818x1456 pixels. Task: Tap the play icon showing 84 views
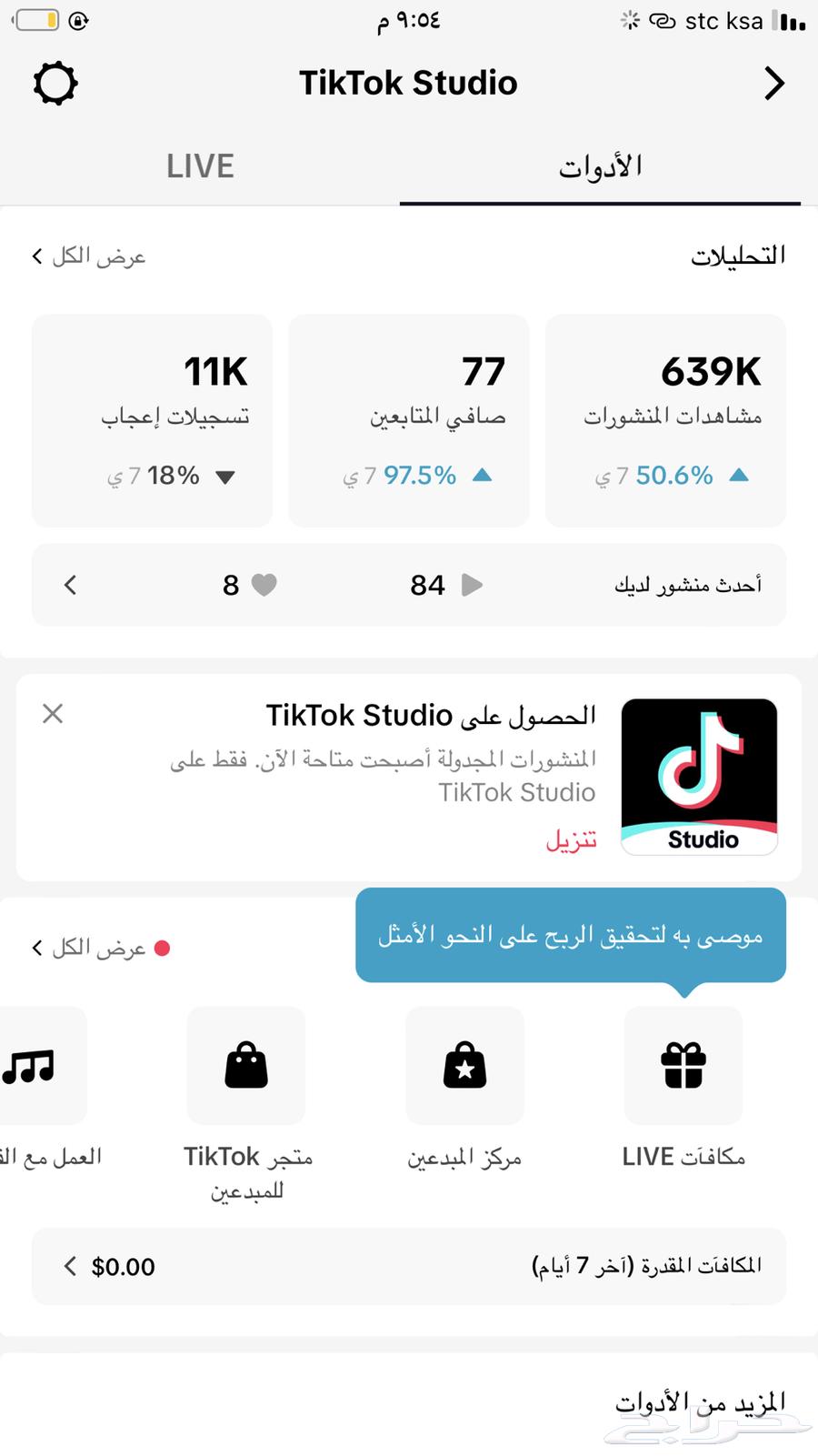pos(472,585)
